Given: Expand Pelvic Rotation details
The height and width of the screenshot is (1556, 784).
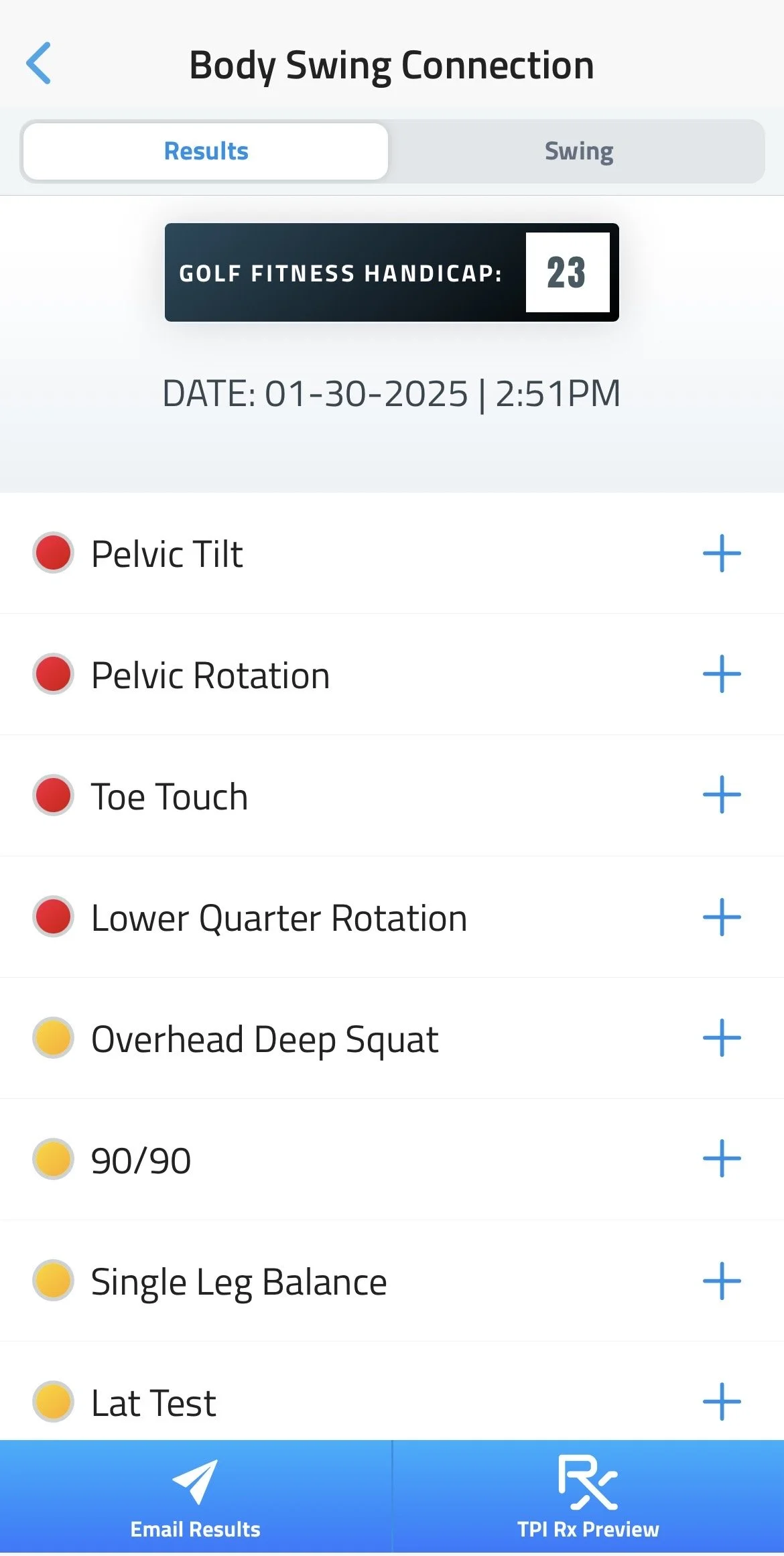Looking at the screenshot, I should coord(721,674).
